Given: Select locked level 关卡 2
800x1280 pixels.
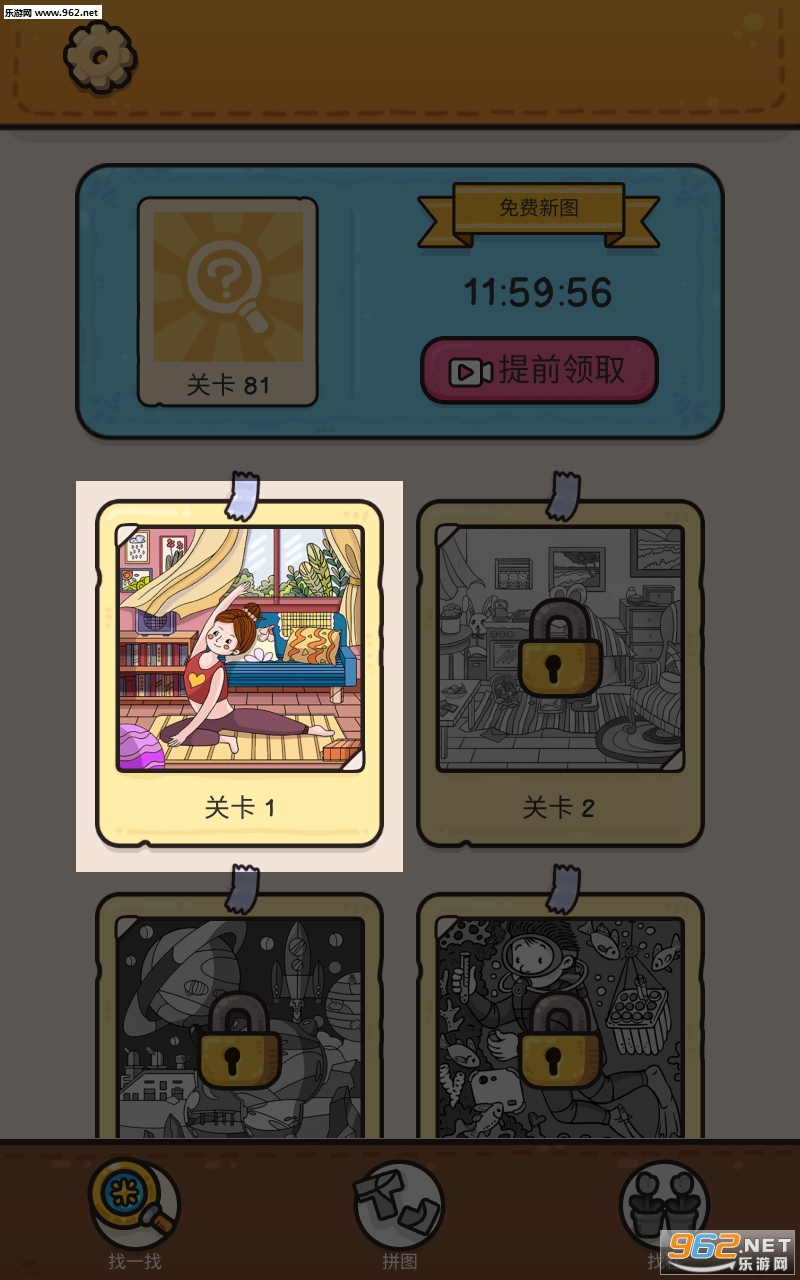Looking at the screenshot, I should coord(560,671).
